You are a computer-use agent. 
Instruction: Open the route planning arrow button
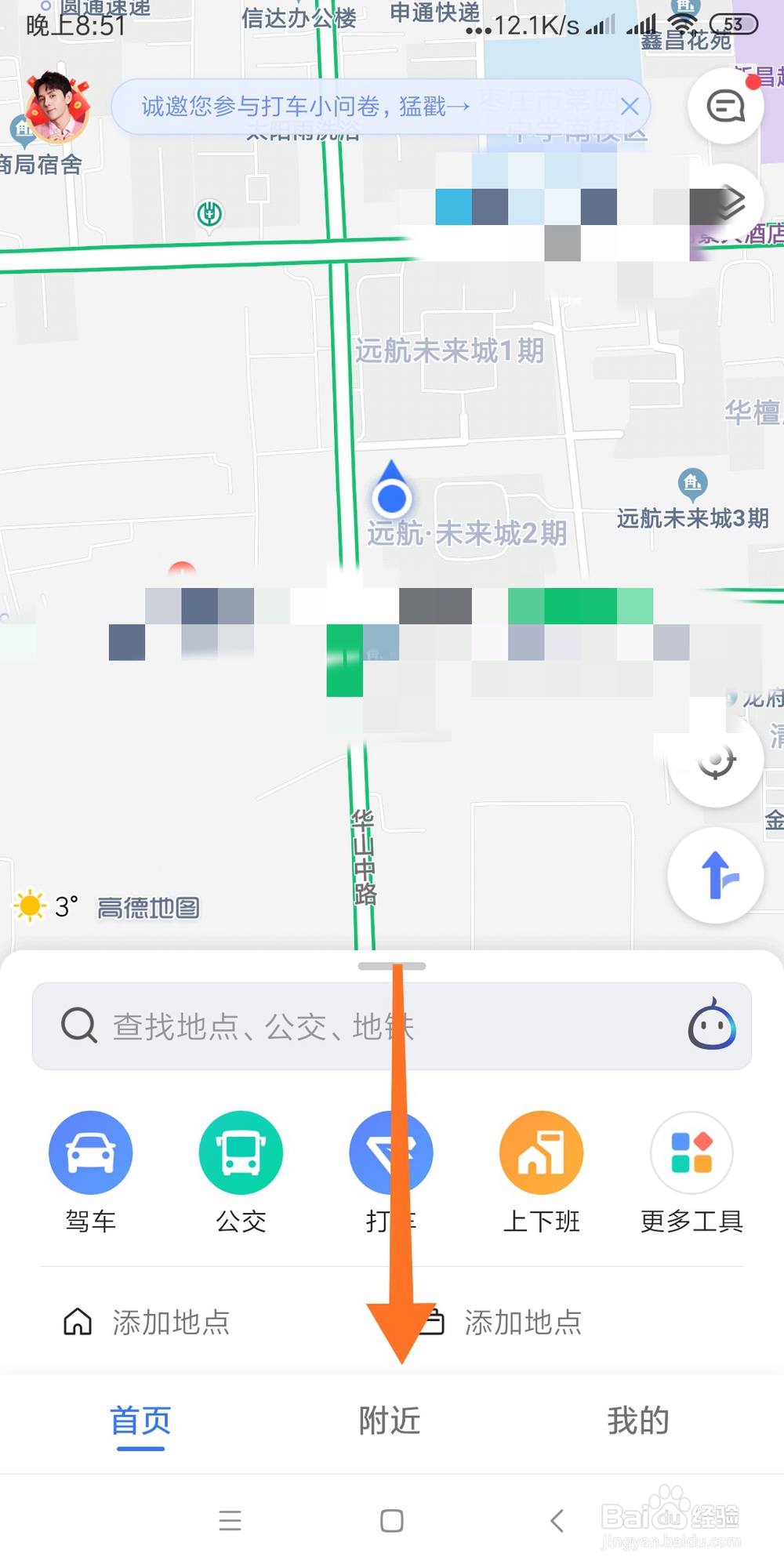pos(716,875)
